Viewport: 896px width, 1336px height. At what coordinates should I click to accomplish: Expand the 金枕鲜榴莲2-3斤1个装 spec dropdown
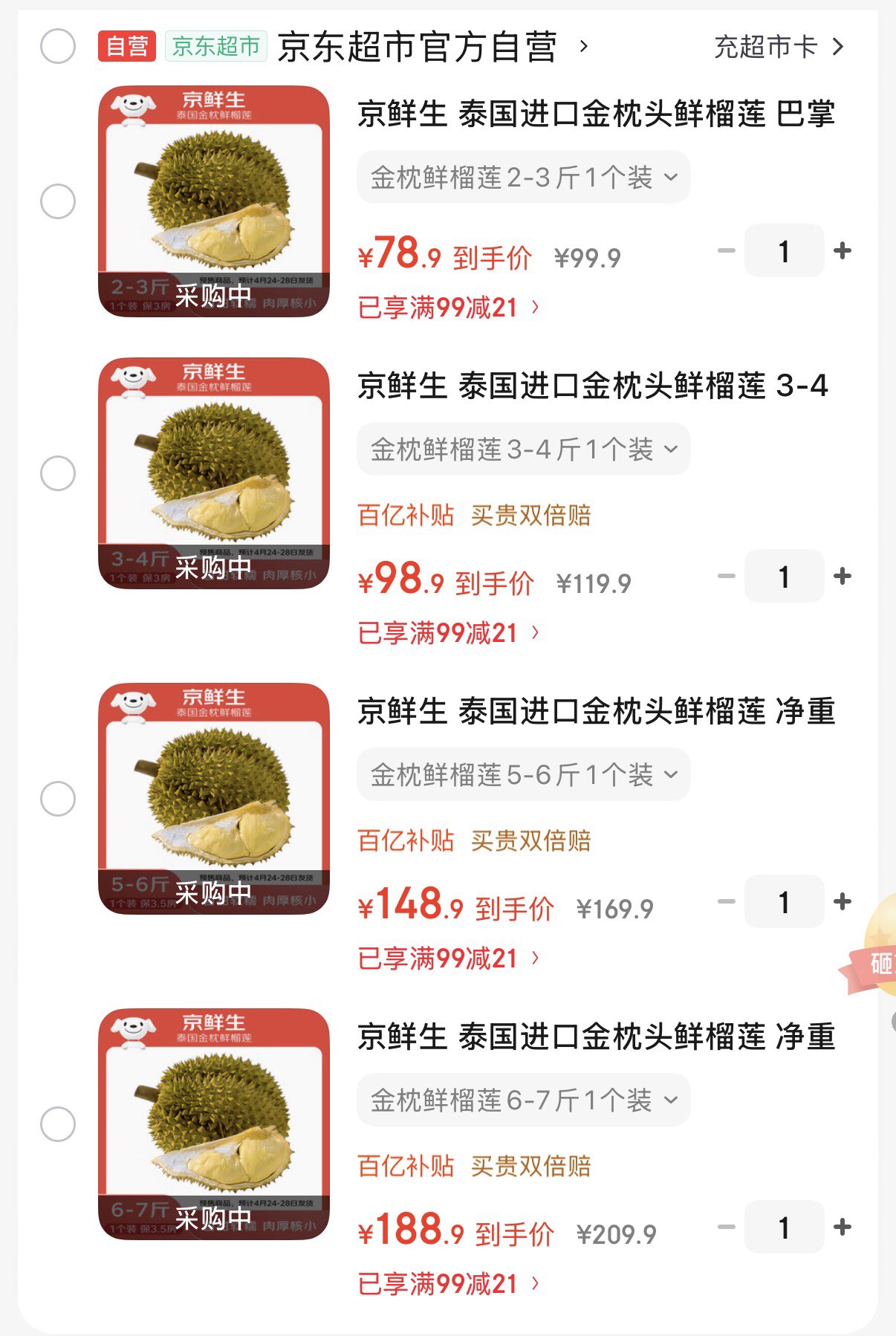[523, 178]
